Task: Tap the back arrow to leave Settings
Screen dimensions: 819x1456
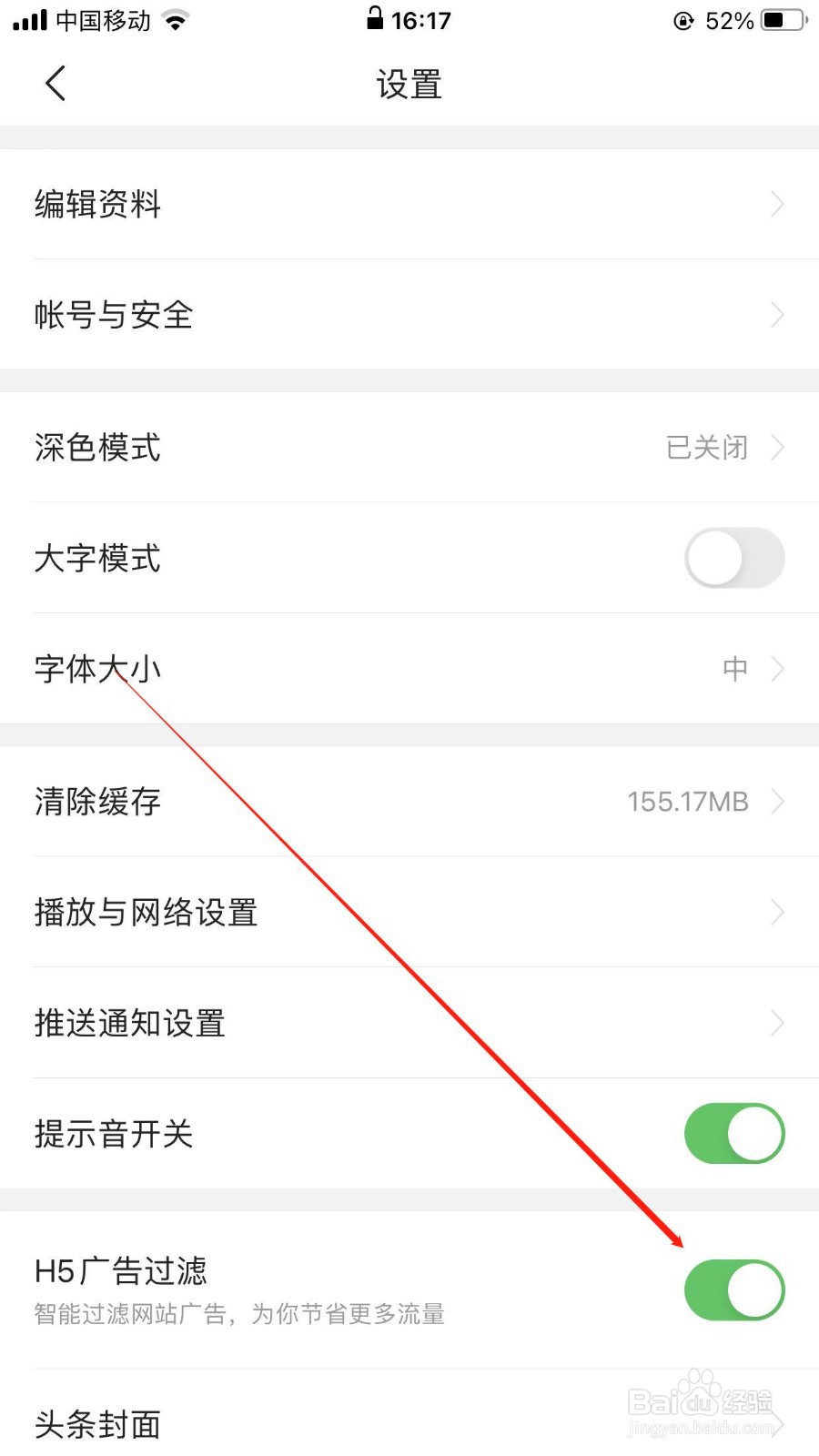Action: tap(55, 82)
